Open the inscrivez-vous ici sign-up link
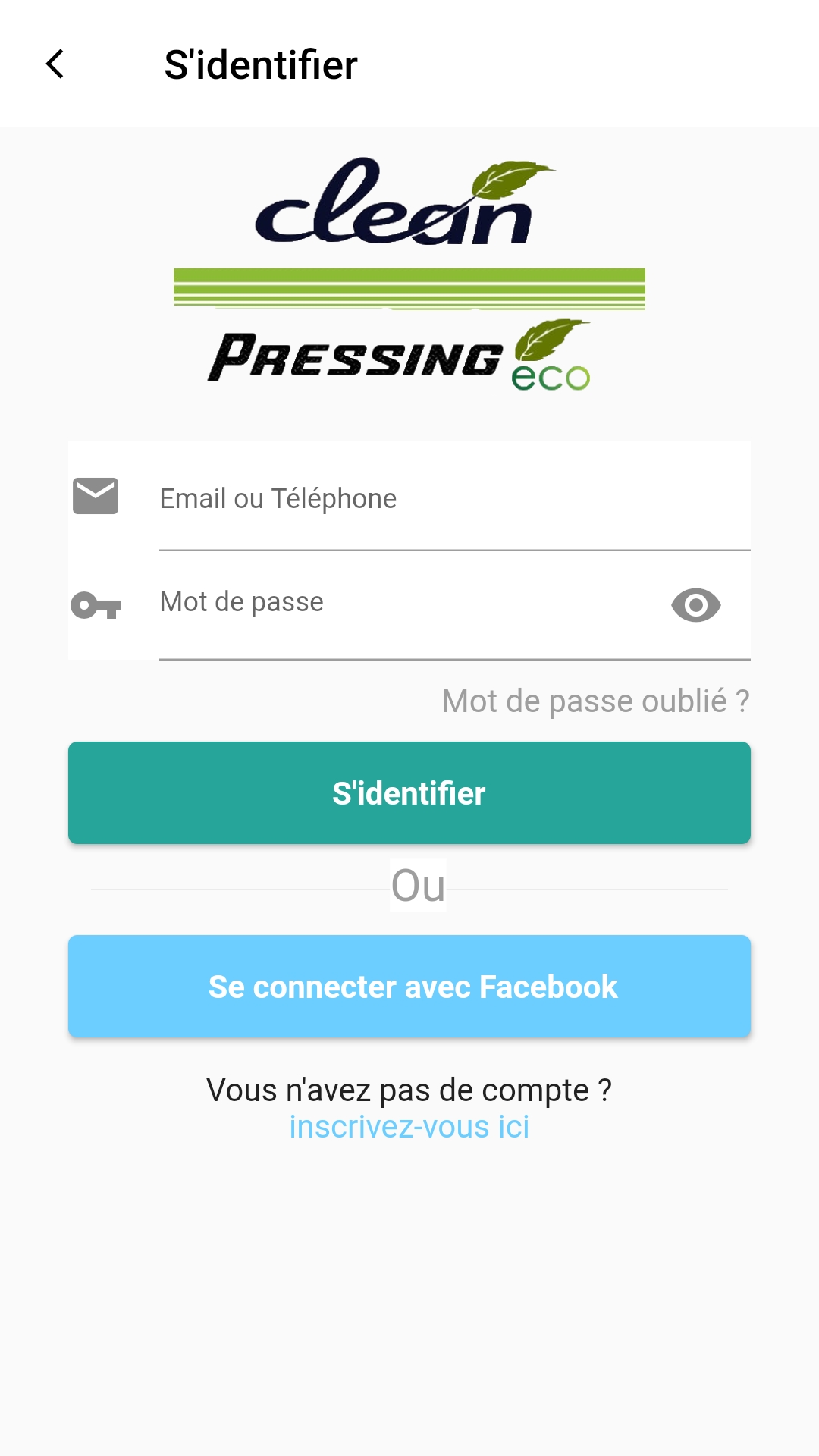 [x=409, y=1127]
